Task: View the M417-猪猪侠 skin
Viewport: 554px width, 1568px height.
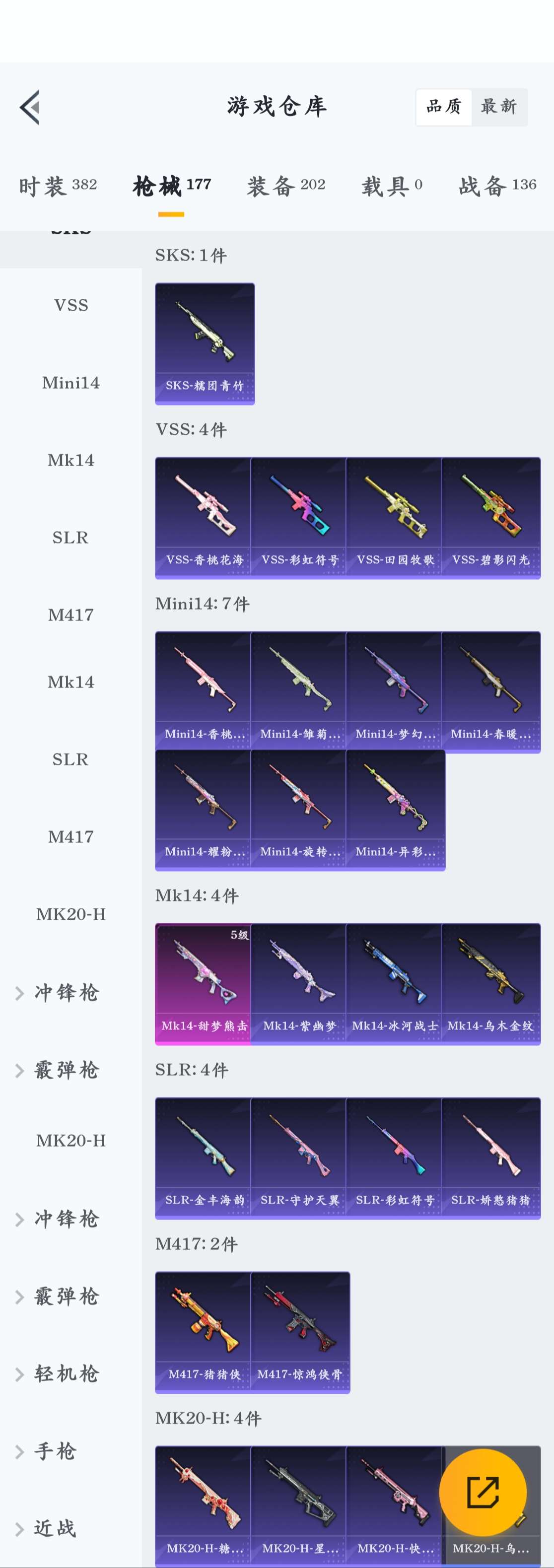Action: point(204,1332)
